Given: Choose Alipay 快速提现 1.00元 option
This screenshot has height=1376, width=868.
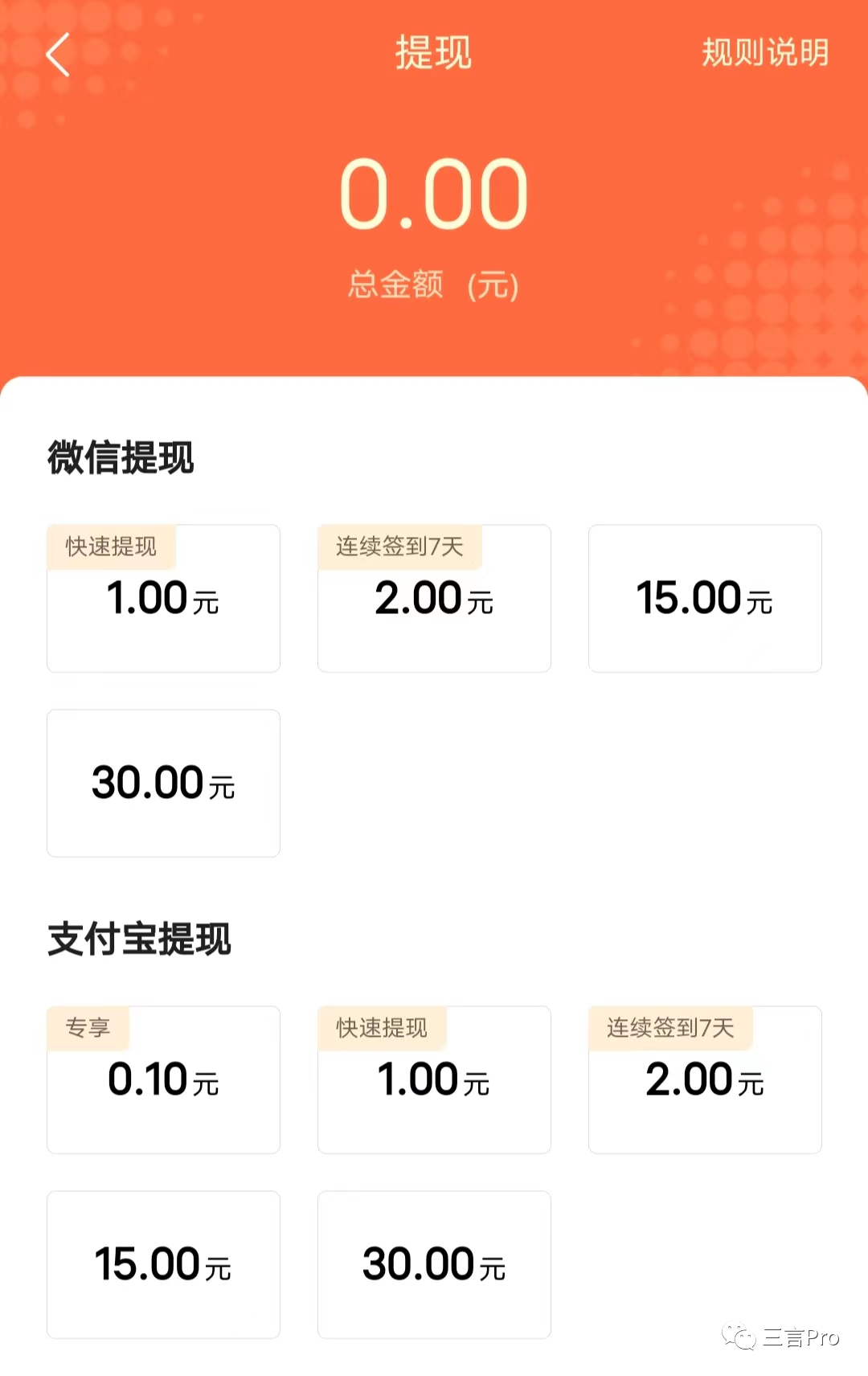Looking at the screenshot, I should [434, 1079].
